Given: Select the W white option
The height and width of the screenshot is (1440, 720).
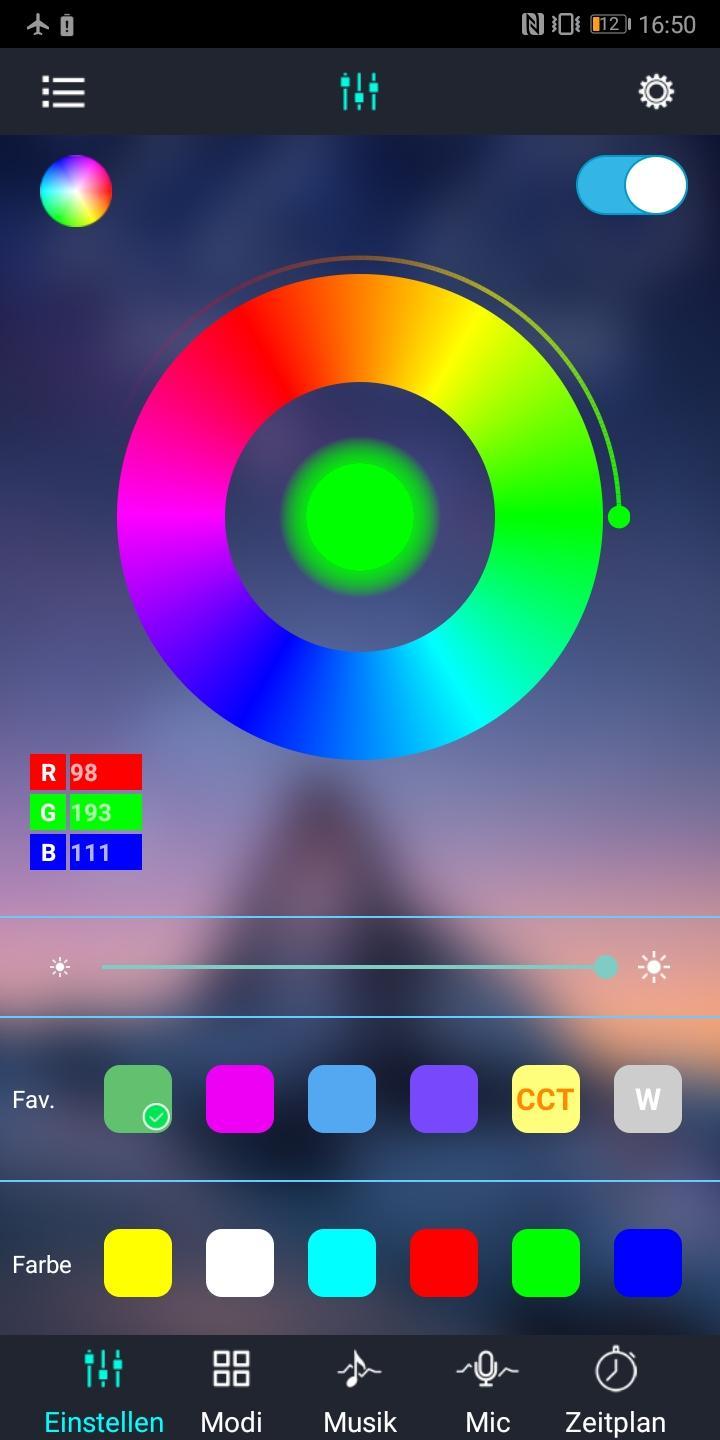Looking at the screenshot, I should coord(648,1099).
